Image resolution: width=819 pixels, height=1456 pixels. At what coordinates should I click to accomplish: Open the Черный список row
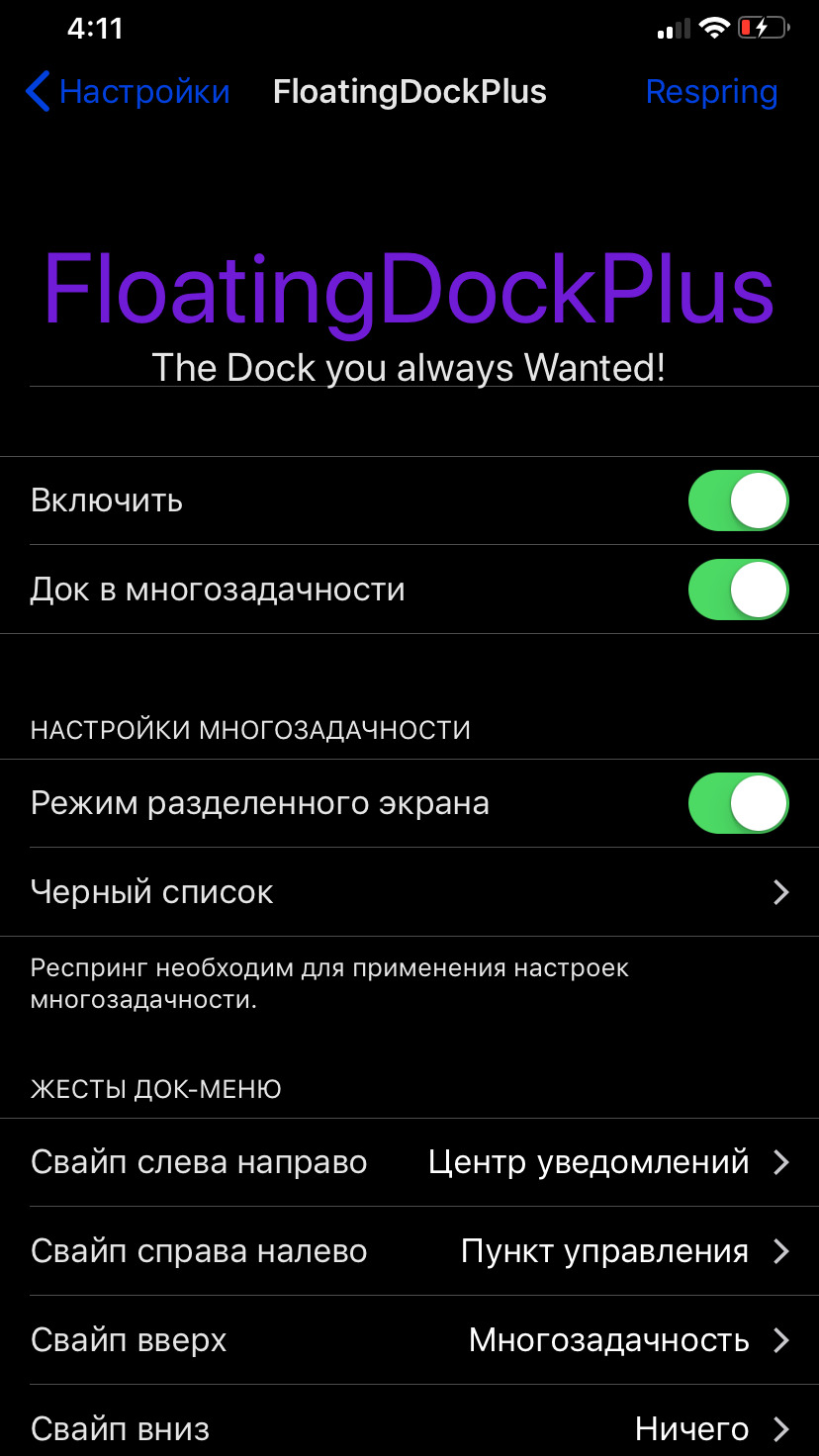(x=409, y=892)
